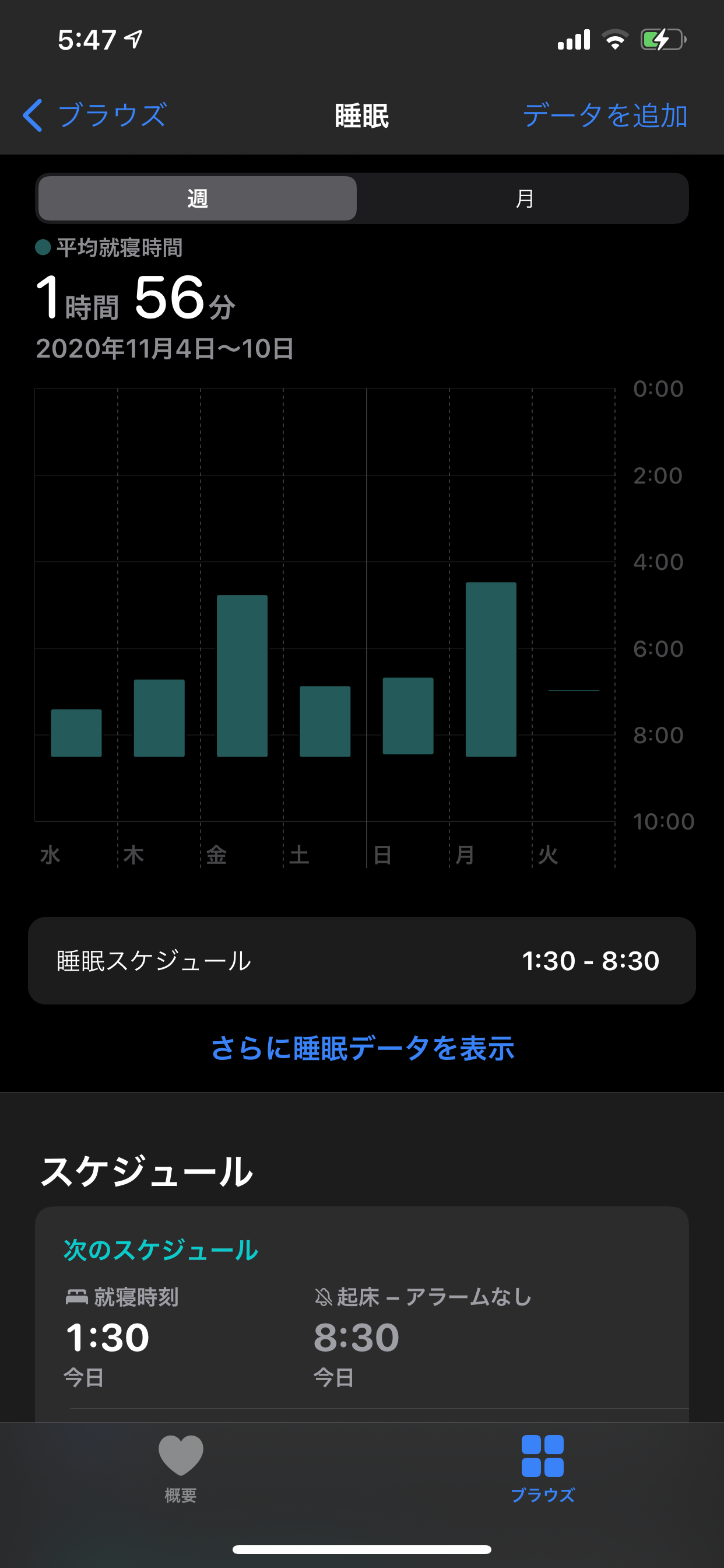This screenshot has width=724, height=1568.
Task: Switch to the 概要 tab
Action: click(x=181, y=1467)
